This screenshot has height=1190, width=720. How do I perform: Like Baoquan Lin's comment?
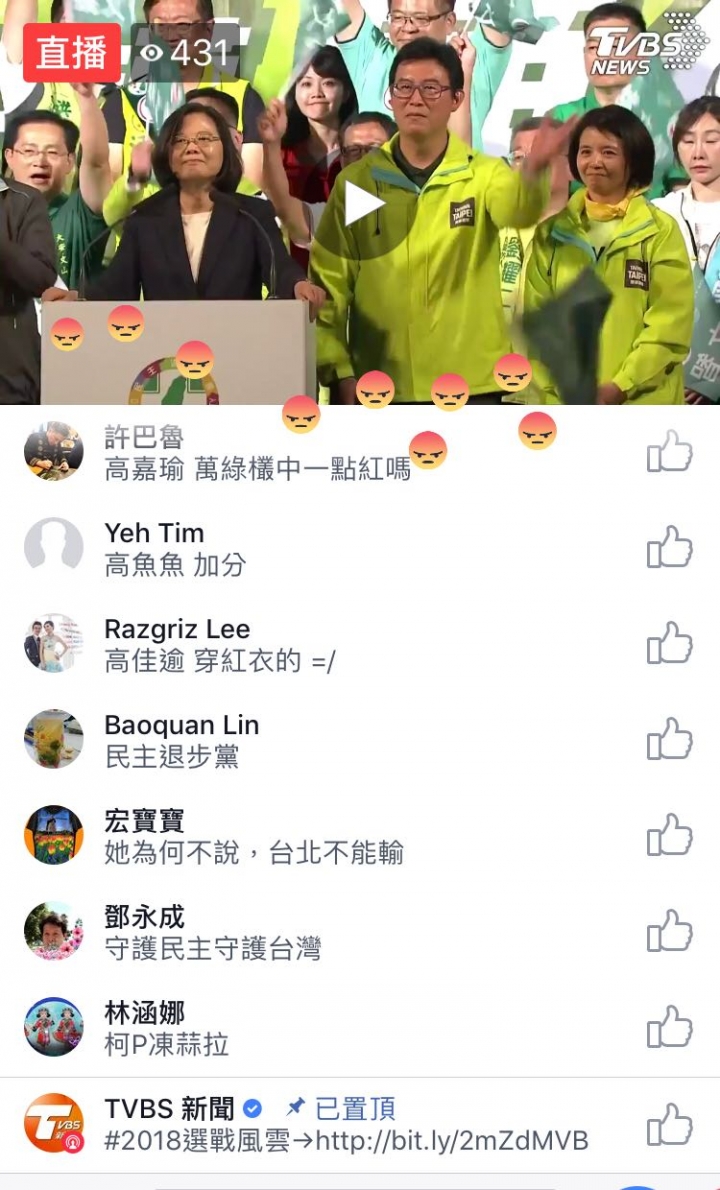point(669,740)
